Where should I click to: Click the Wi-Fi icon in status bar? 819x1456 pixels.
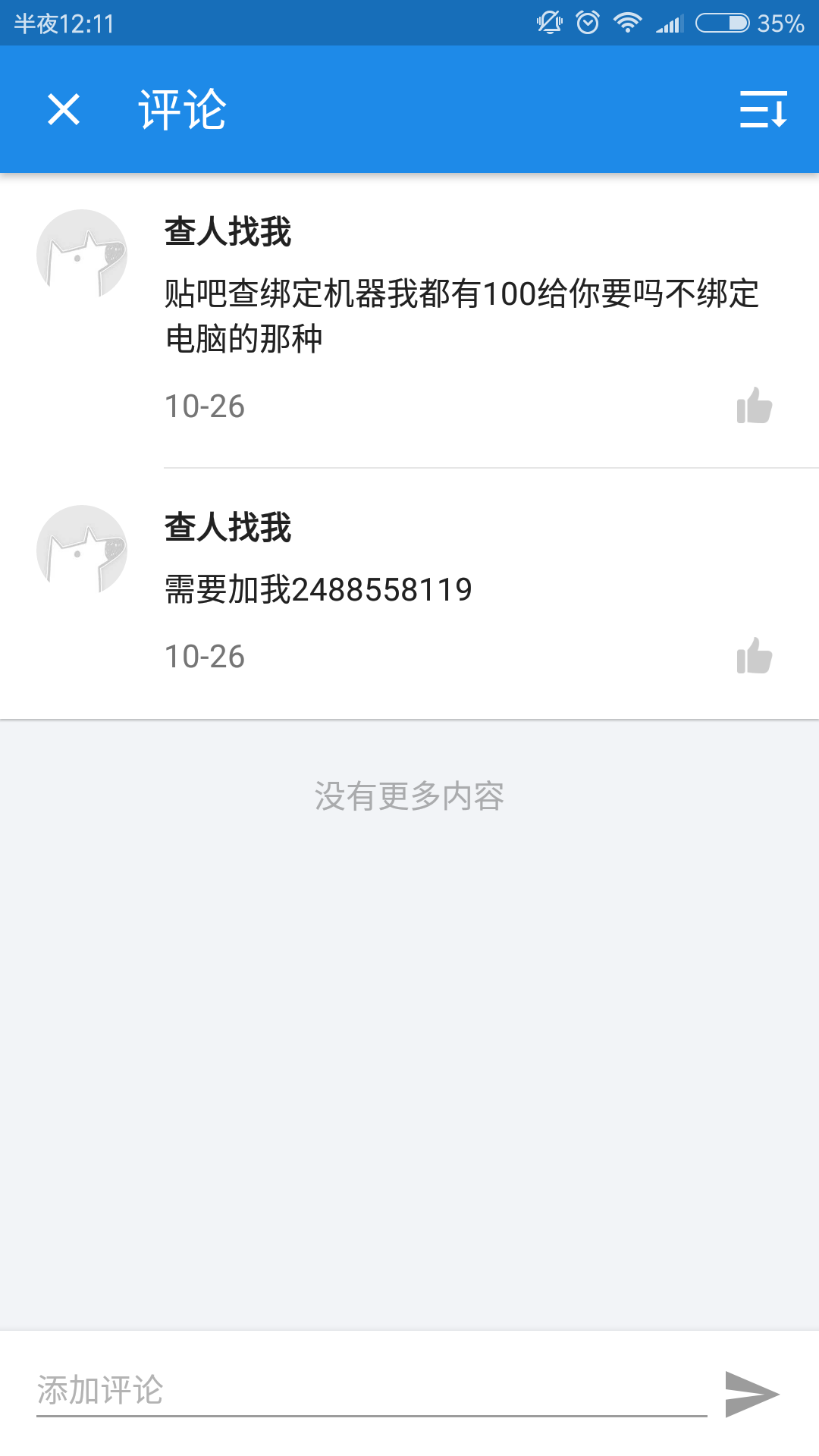click(x=626, y=23)
